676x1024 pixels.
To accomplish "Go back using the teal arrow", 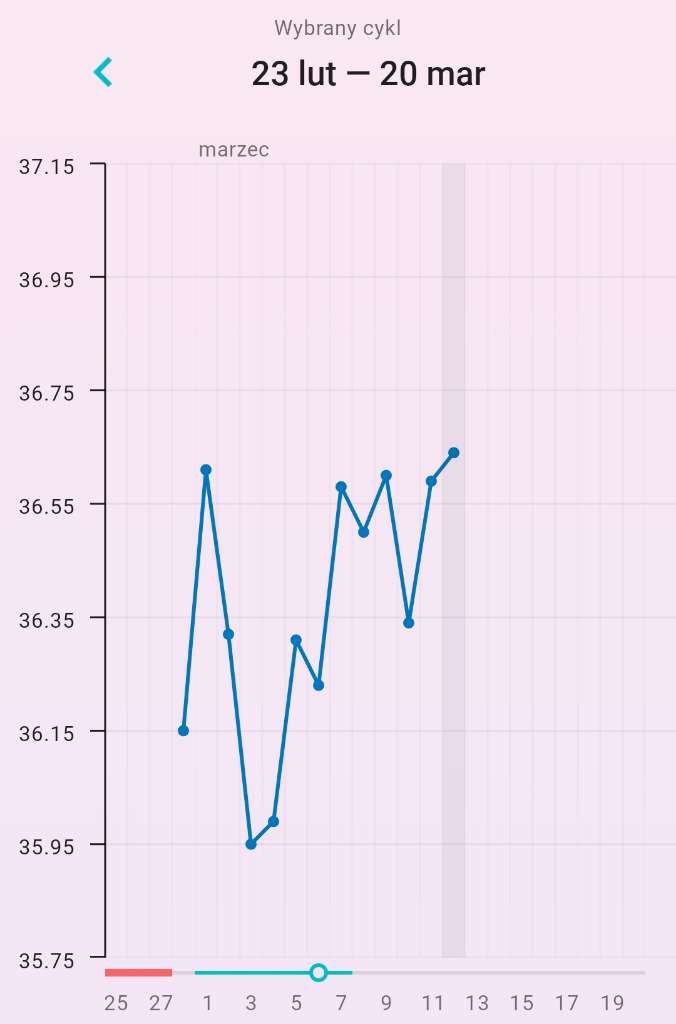I will [x=102, y=72].
